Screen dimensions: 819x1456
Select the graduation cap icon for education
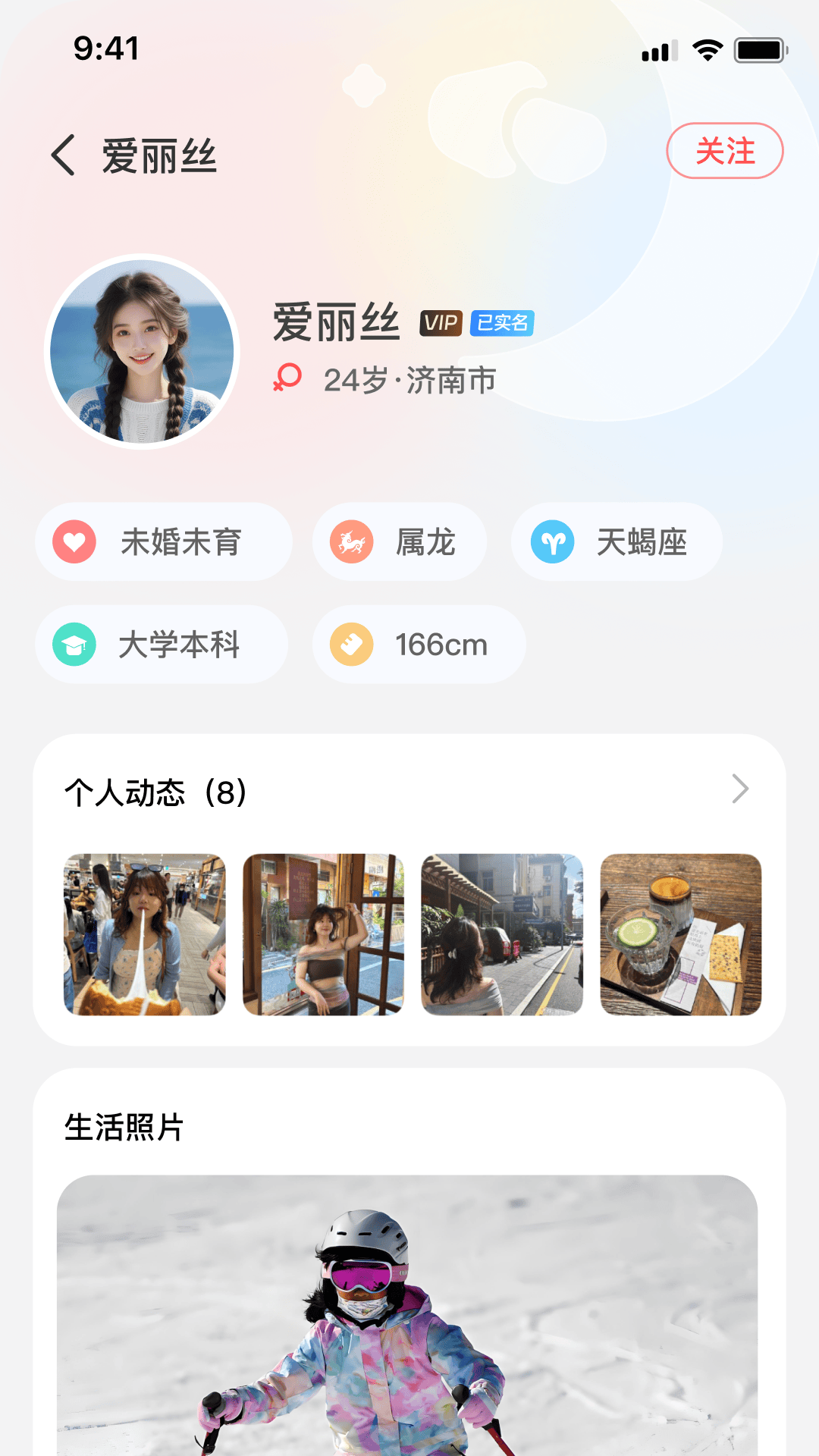pyautogui.click(x=73, y=645)
